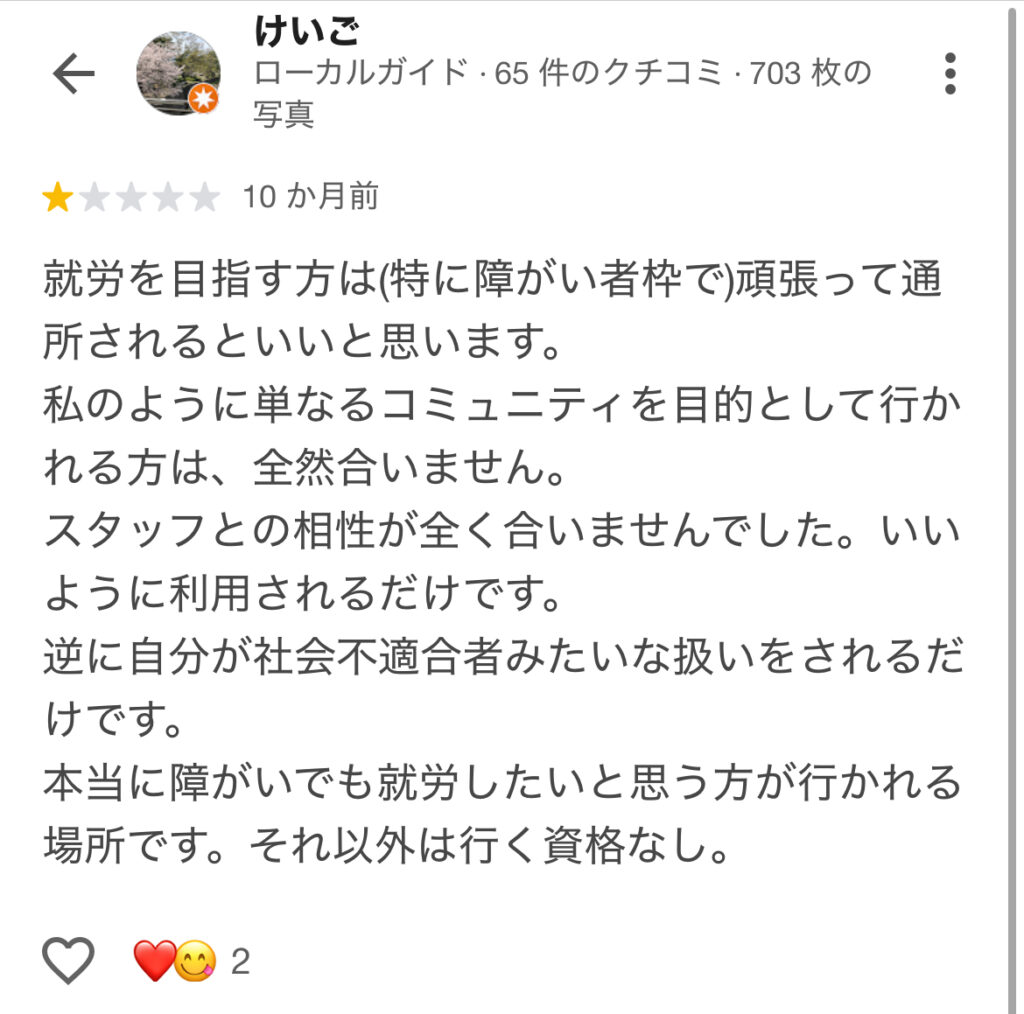Open reviewer けいご's profile name
This screenshot has height=1014, width=1024.
pos(304,33)
